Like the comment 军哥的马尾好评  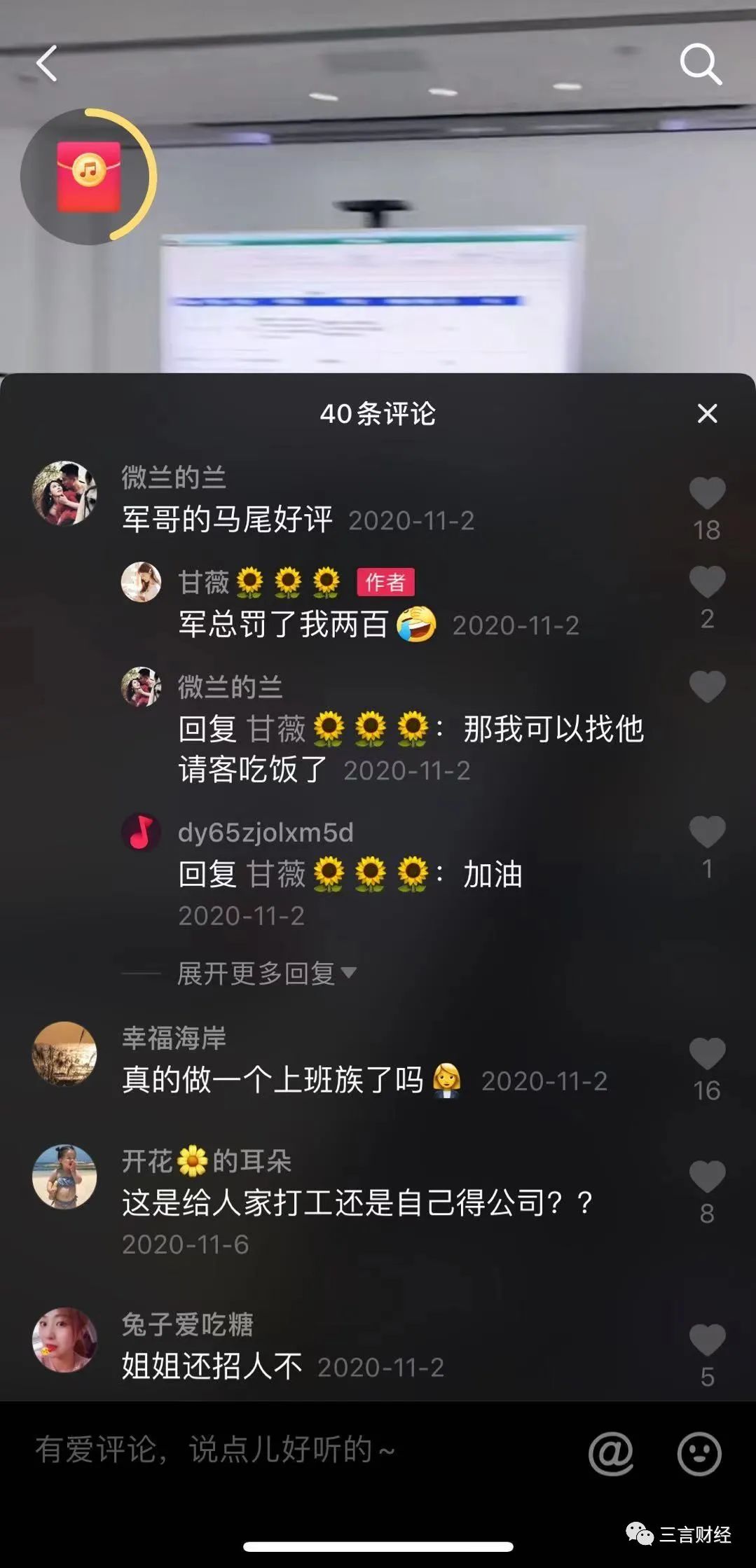(707, 494)
